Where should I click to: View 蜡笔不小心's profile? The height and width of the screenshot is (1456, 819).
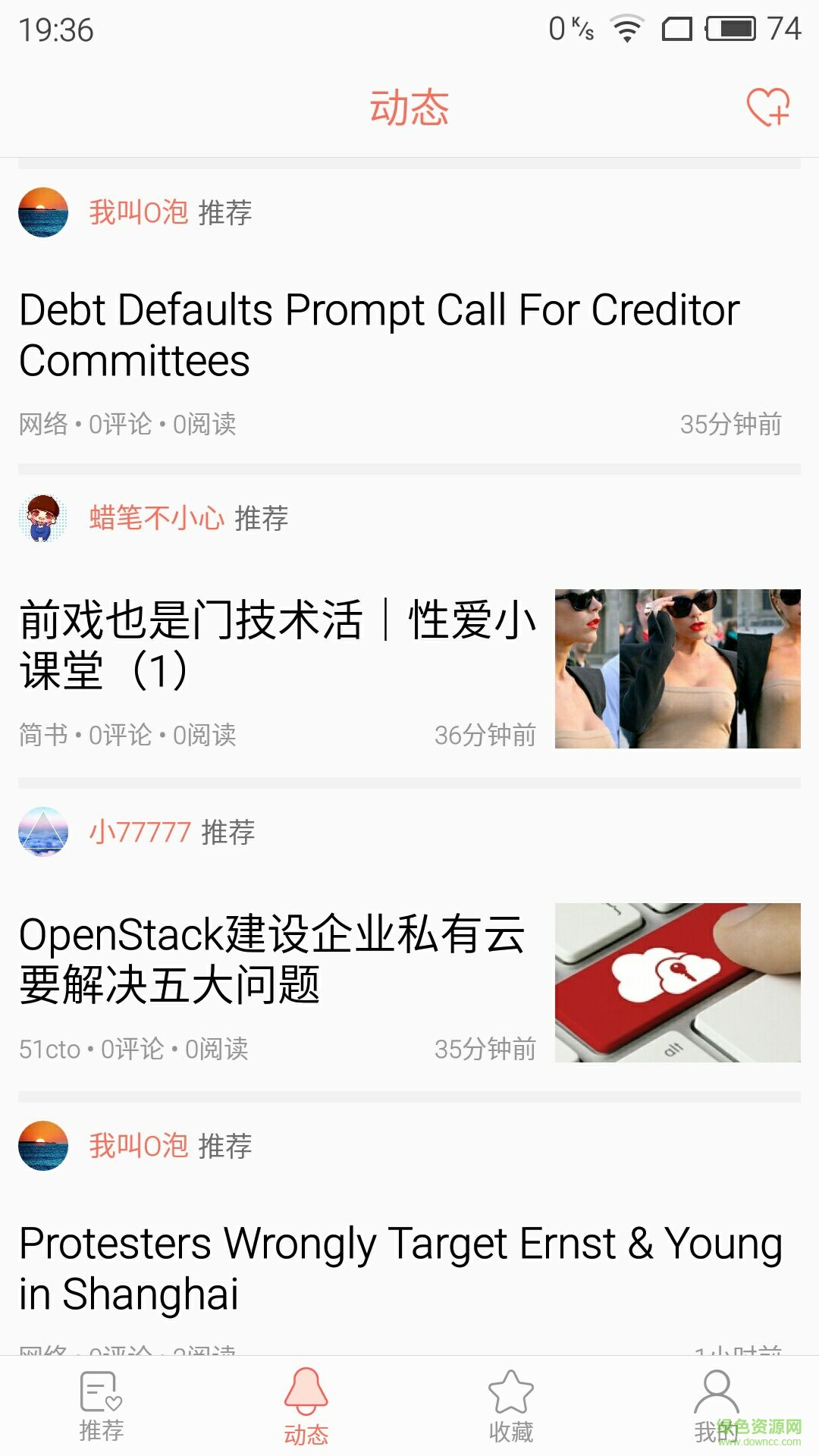pyautogui.click(x=156, y=518)
